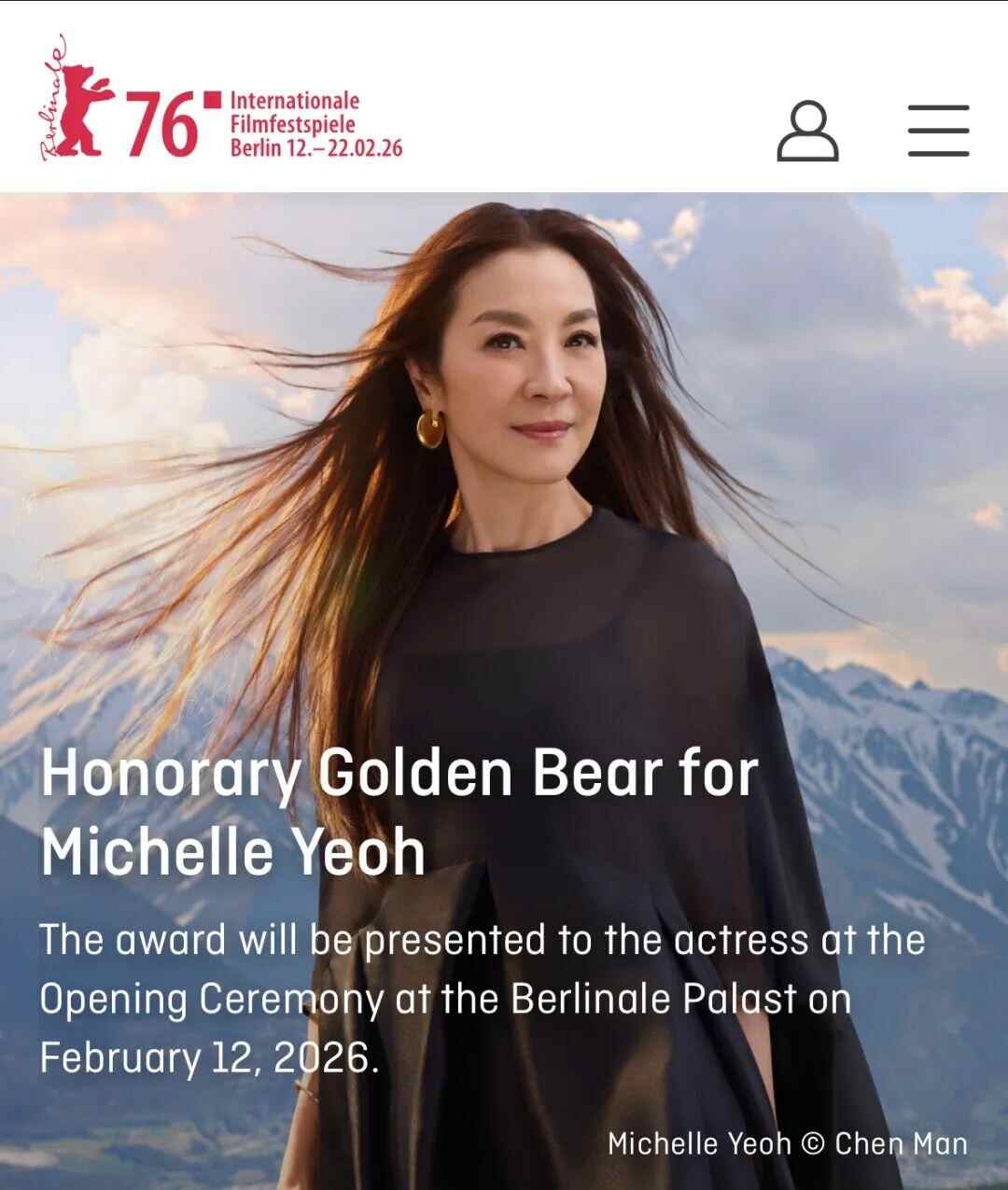The height and width of the screenshot is (1190, 1008).
Task: Open the user account icon
Action: (807, 131)
